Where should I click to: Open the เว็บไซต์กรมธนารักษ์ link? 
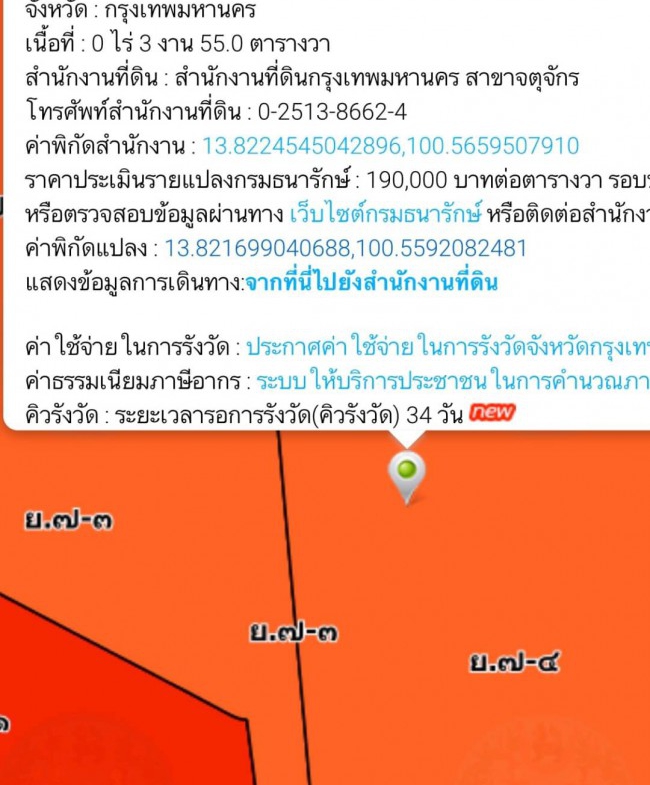[385, 214]
